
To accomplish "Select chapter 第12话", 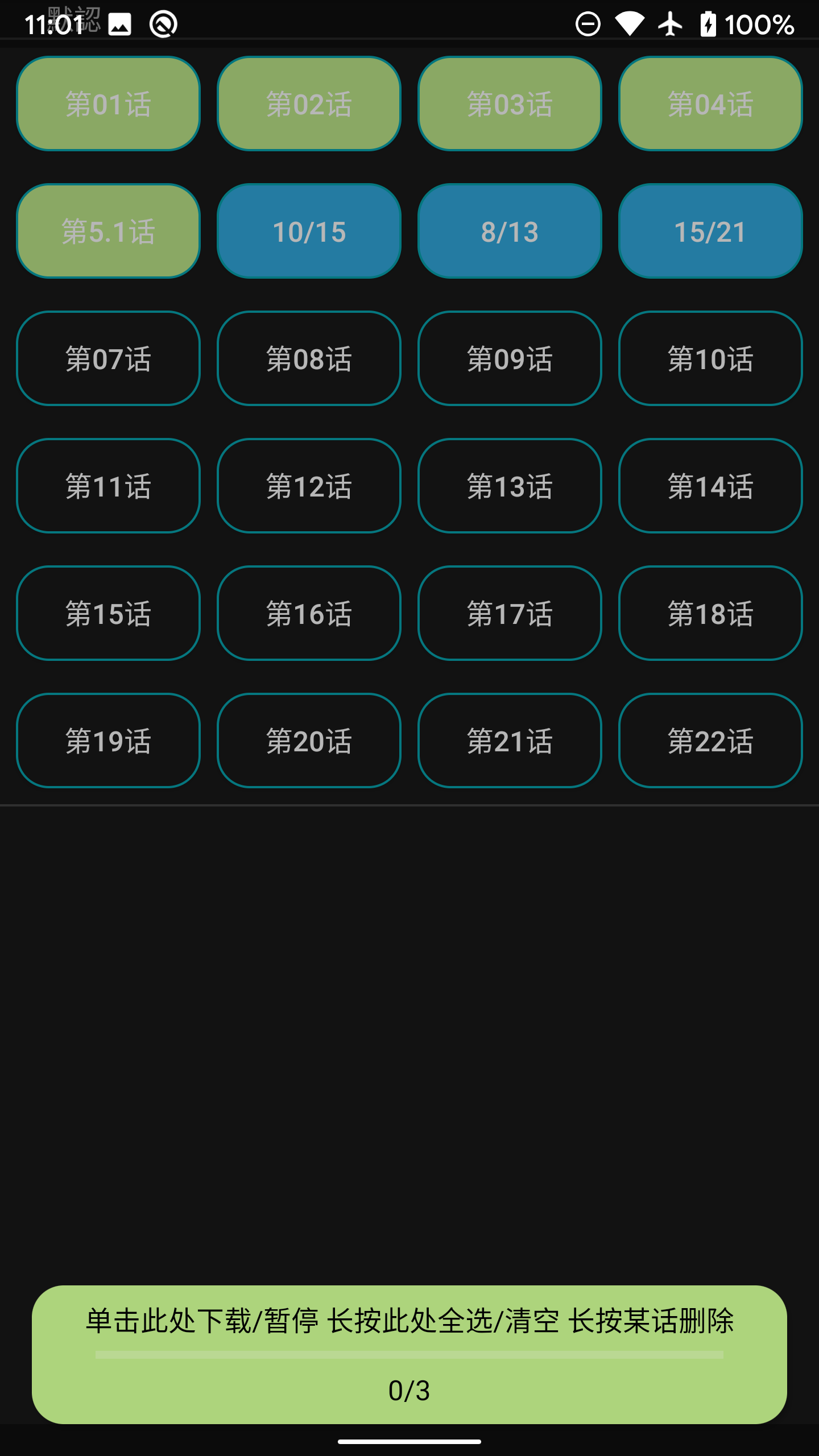I will pyautogui.click(x=309, y=486).
